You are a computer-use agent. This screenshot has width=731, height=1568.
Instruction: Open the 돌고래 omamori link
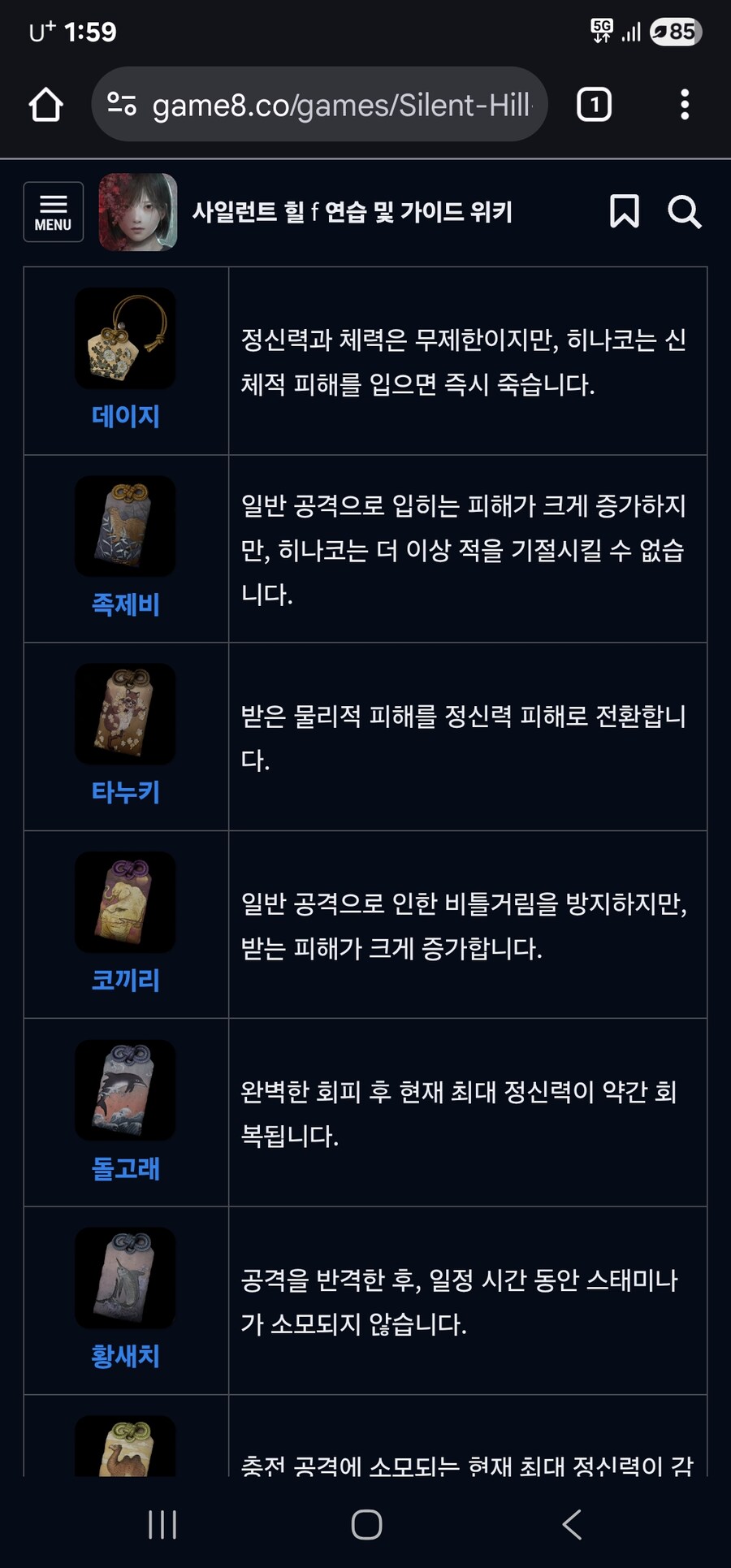coord(125,1168)
